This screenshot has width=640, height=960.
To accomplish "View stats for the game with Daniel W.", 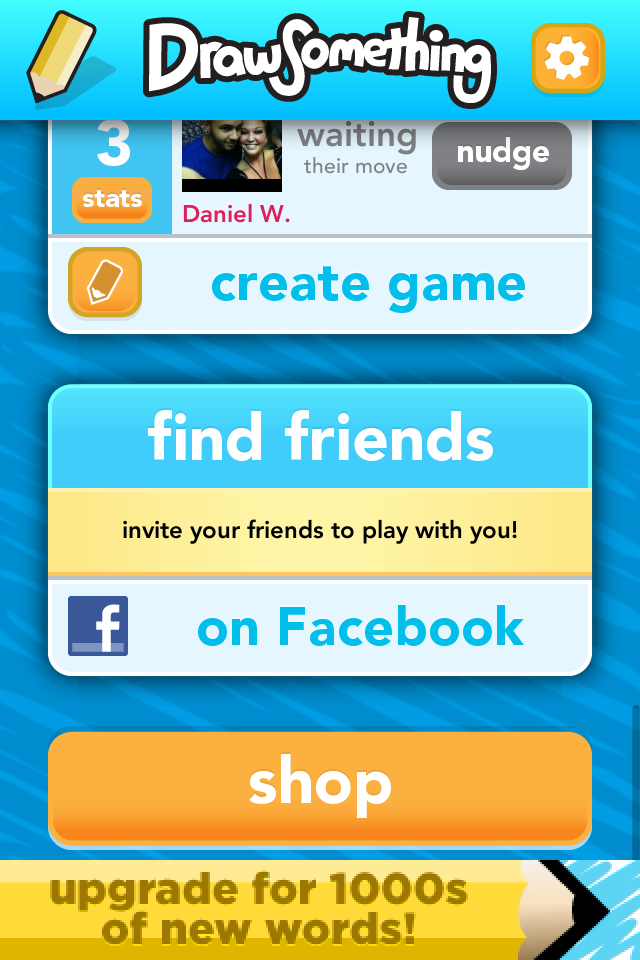I will pyautogui.click(x=112, y=200).
